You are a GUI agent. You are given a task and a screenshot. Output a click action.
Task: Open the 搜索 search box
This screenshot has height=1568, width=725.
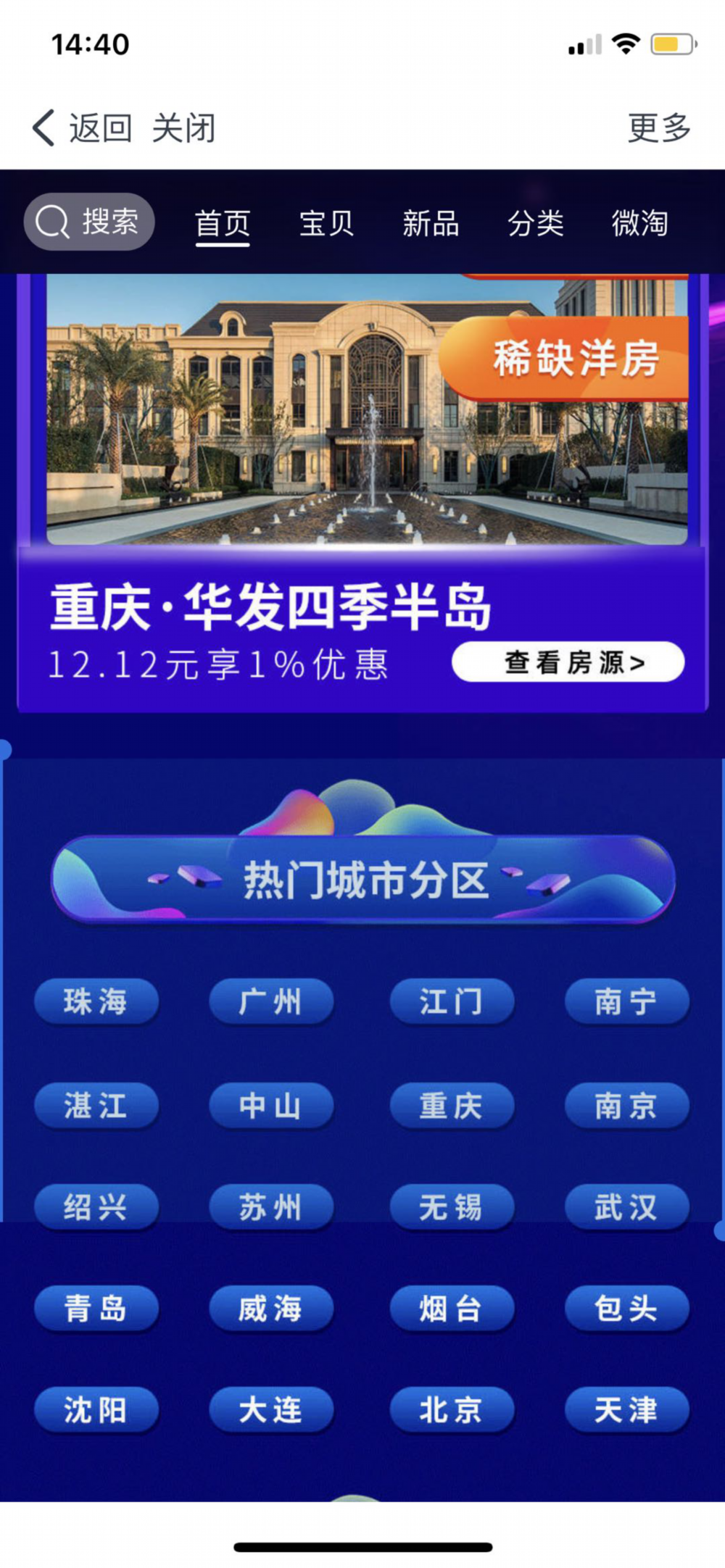[89, 222]
